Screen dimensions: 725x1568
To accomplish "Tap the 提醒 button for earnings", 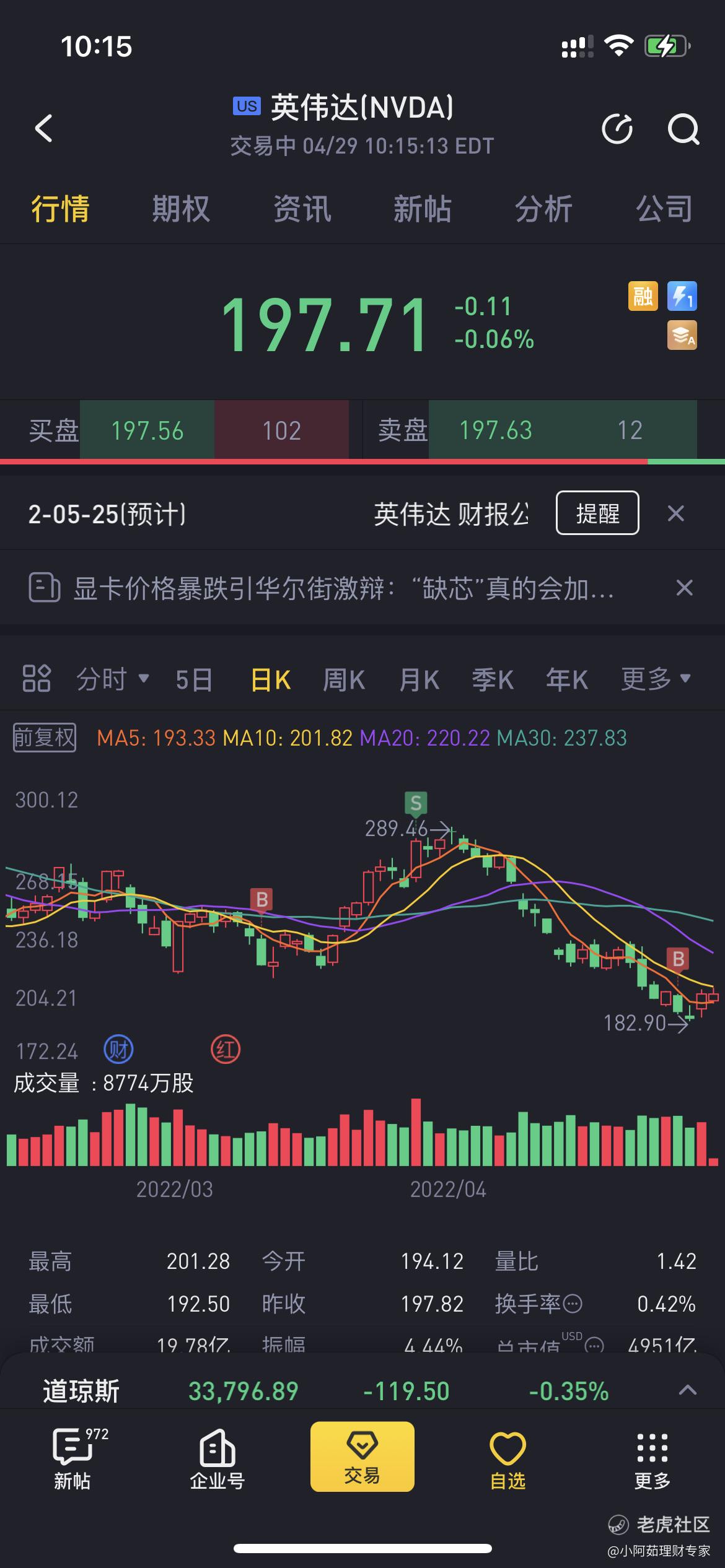I will coord(597,513).
